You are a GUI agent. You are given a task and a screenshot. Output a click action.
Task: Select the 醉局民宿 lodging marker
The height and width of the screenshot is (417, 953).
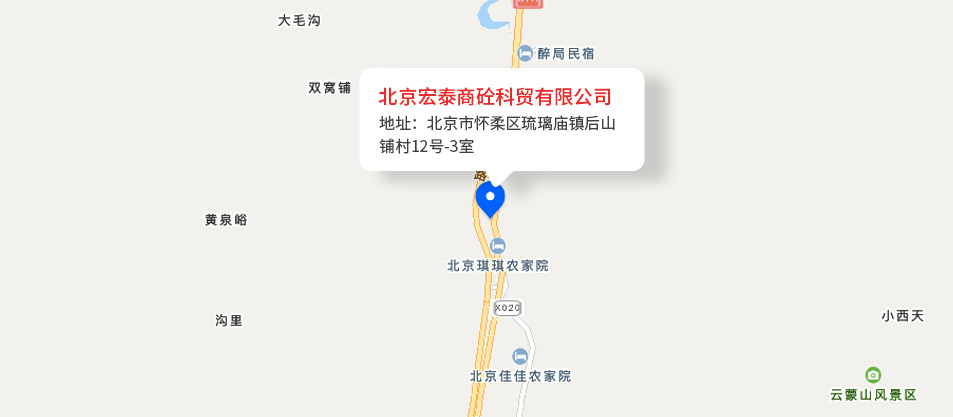coord(525,53)
